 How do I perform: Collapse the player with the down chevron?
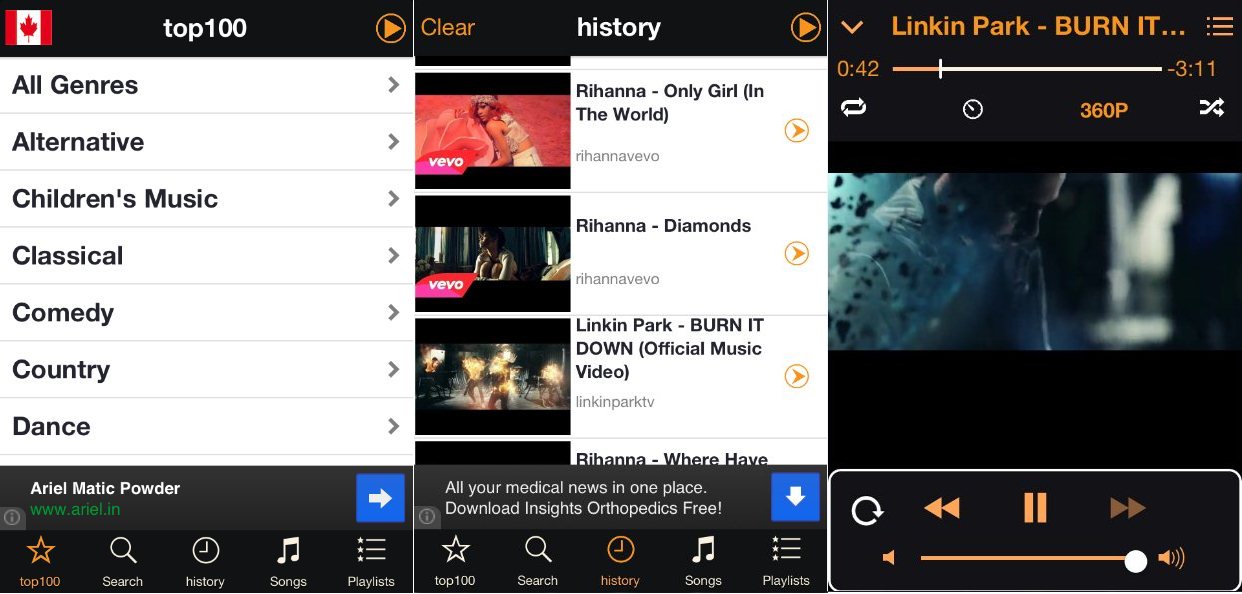click(x=852, y=27)
